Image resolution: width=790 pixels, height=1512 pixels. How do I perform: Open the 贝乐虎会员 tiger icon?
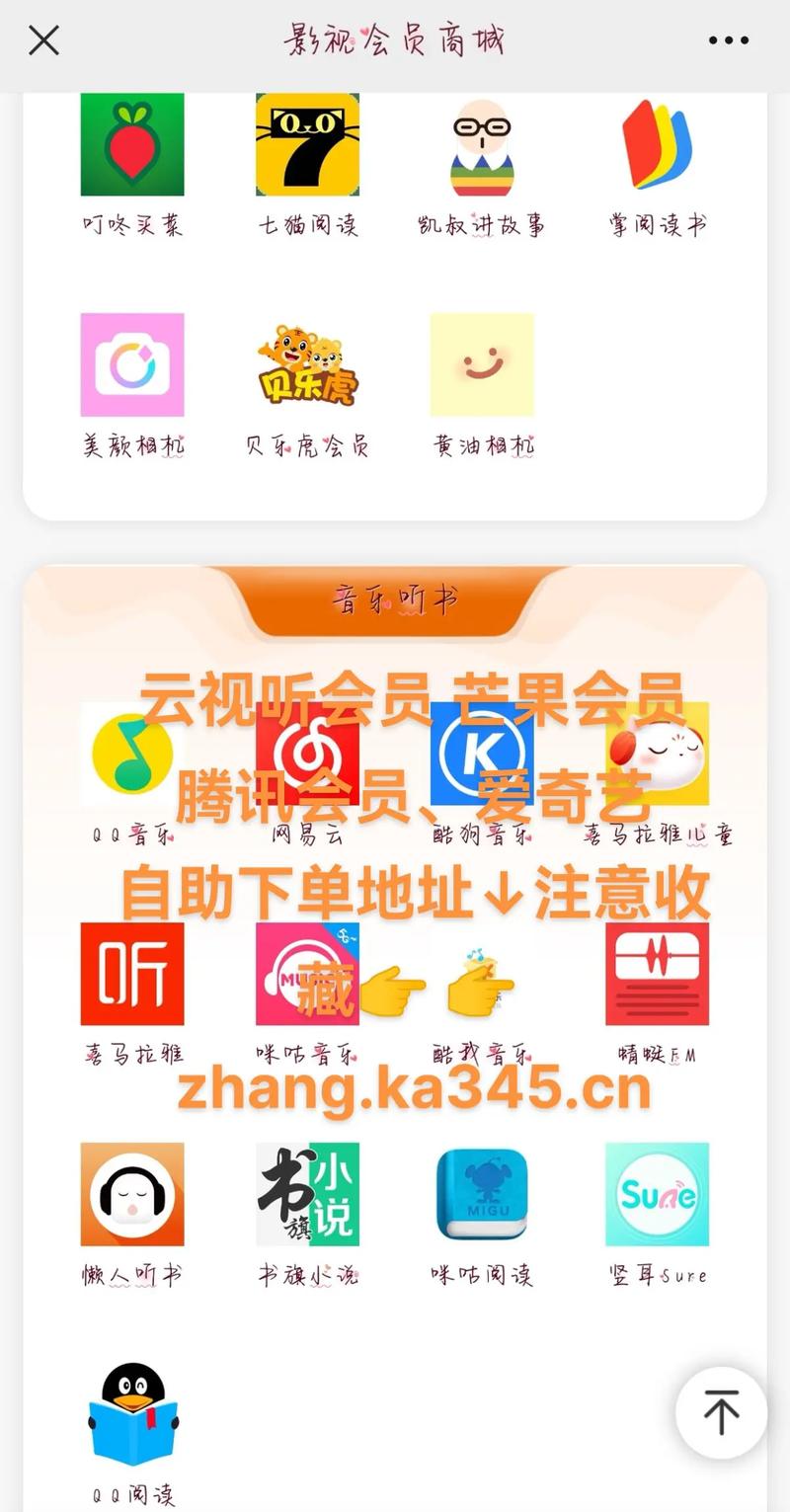(x=308, y=365)
